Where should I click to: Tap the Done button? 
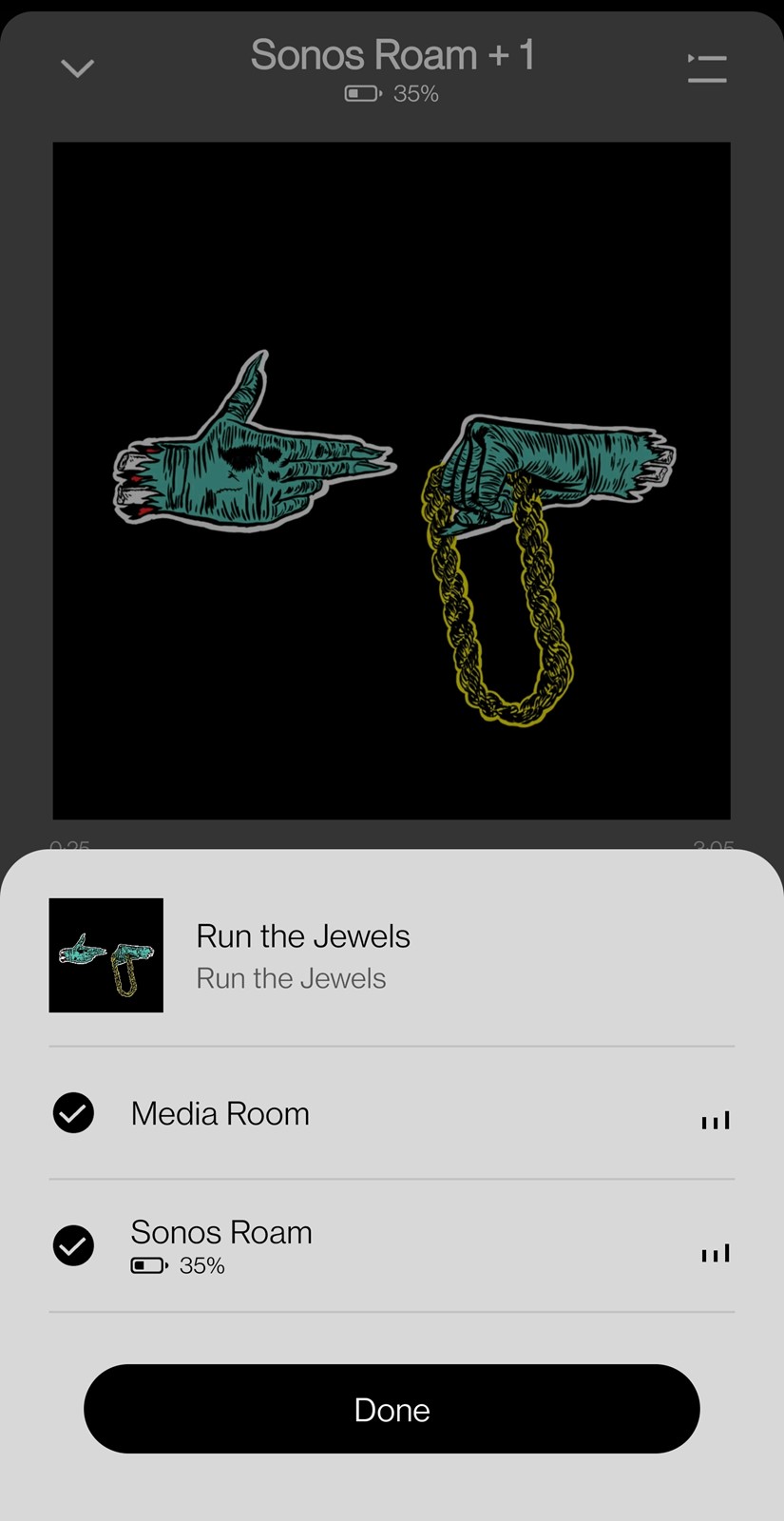click(x=392, y=1409)
